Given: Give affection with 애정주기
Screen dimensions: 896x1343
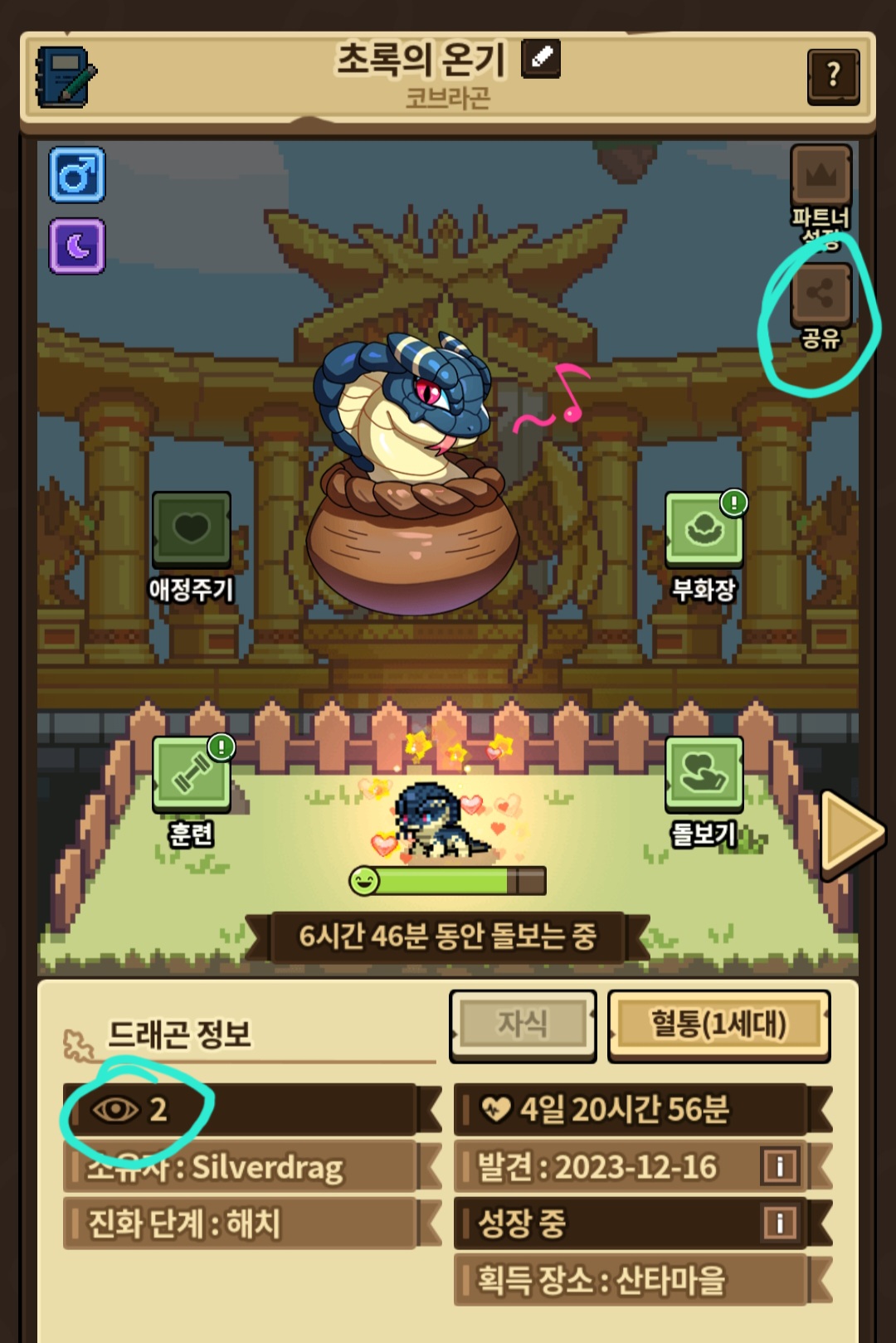Looking at the screenshot, I should [x=191, y=530].
